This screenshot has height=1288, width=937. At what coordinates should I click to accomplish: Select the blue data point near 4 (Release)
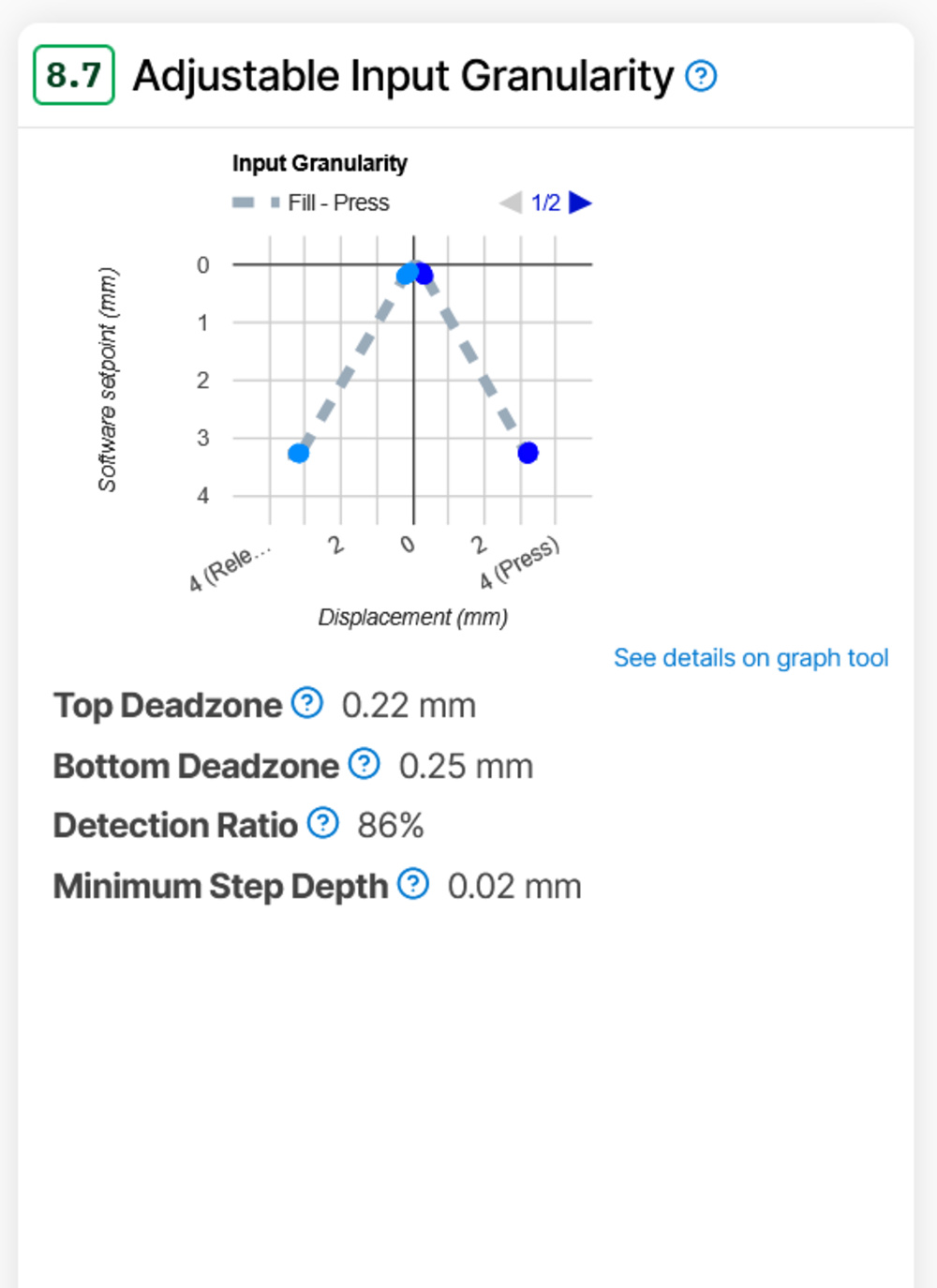301,453
